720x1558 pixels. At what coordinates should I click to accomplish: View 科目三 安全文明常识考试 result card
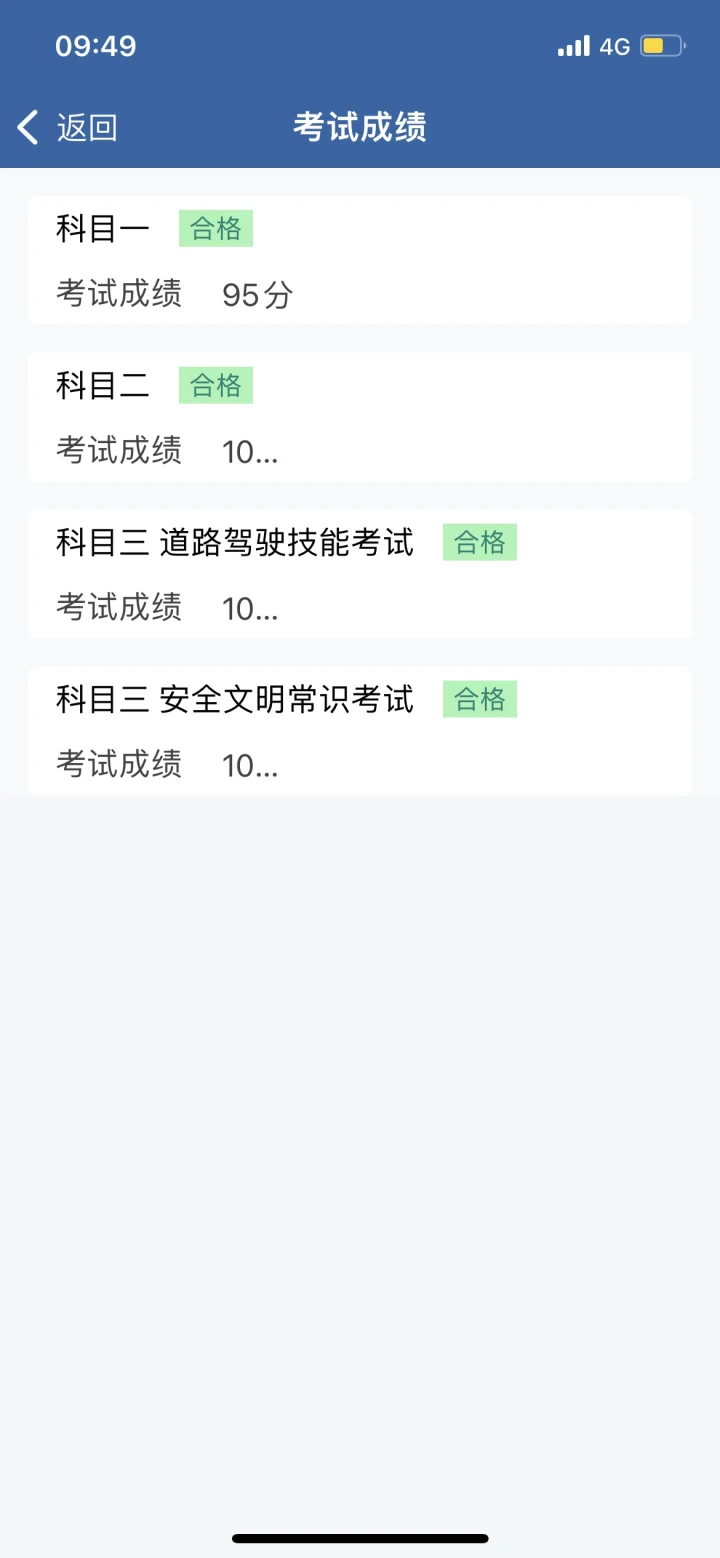pyautogui.click(x=360, y=731)
